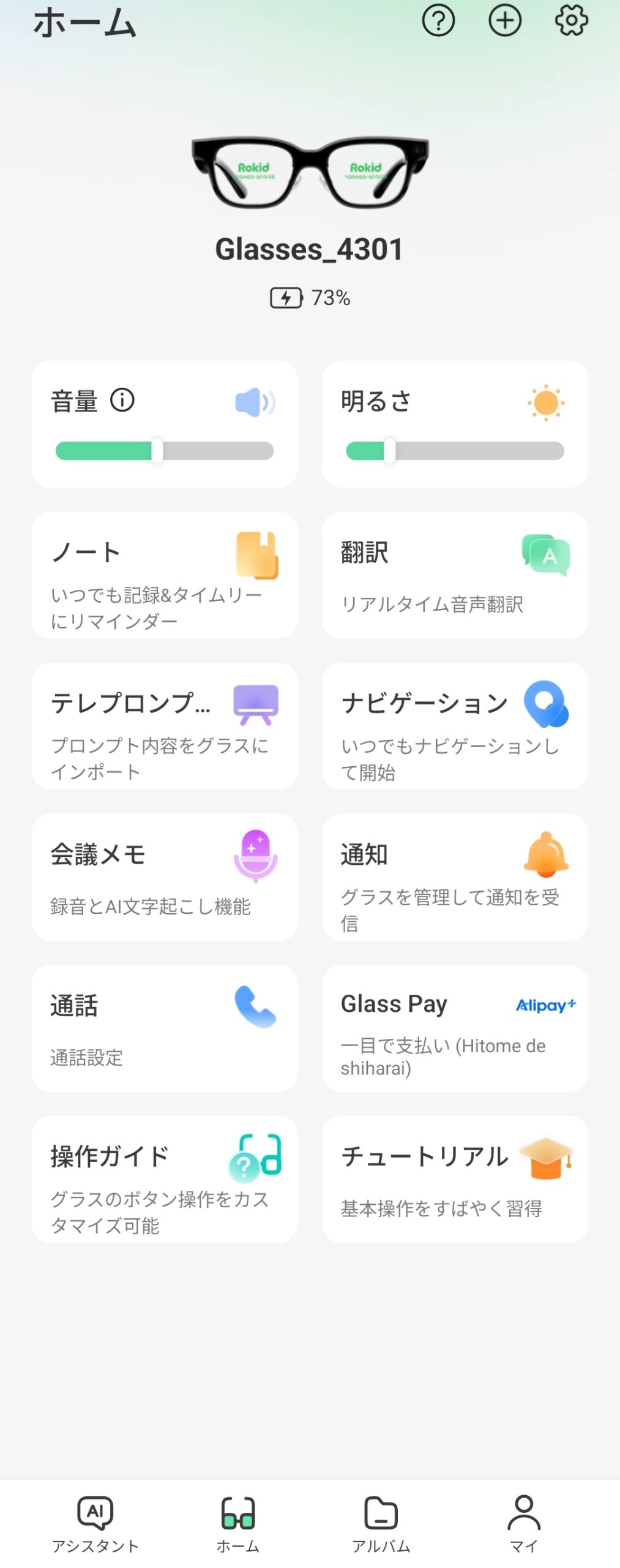Launch the ナビゲーション card

pos(455,726)
